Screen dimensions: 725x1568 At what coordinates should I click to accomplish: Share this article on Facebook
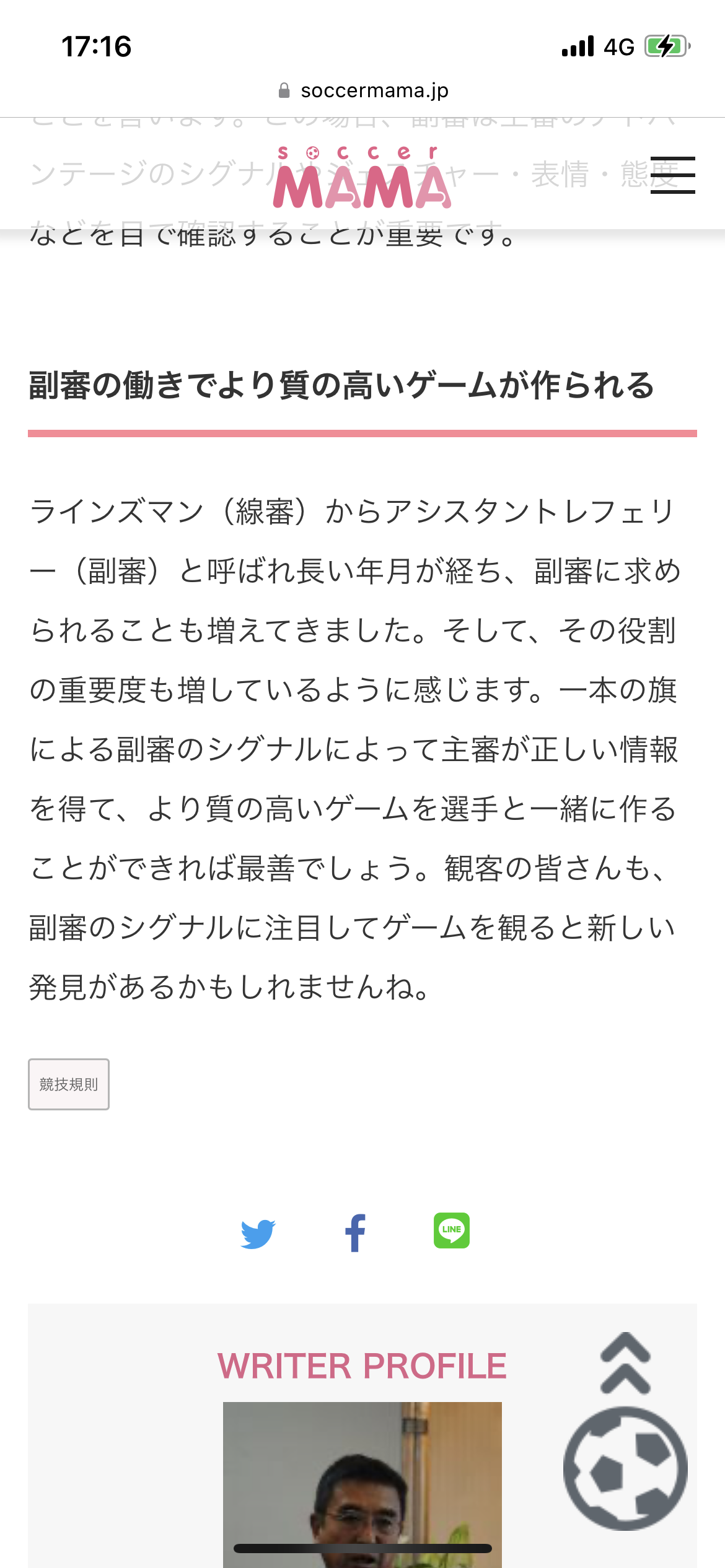coord(356,1233)
